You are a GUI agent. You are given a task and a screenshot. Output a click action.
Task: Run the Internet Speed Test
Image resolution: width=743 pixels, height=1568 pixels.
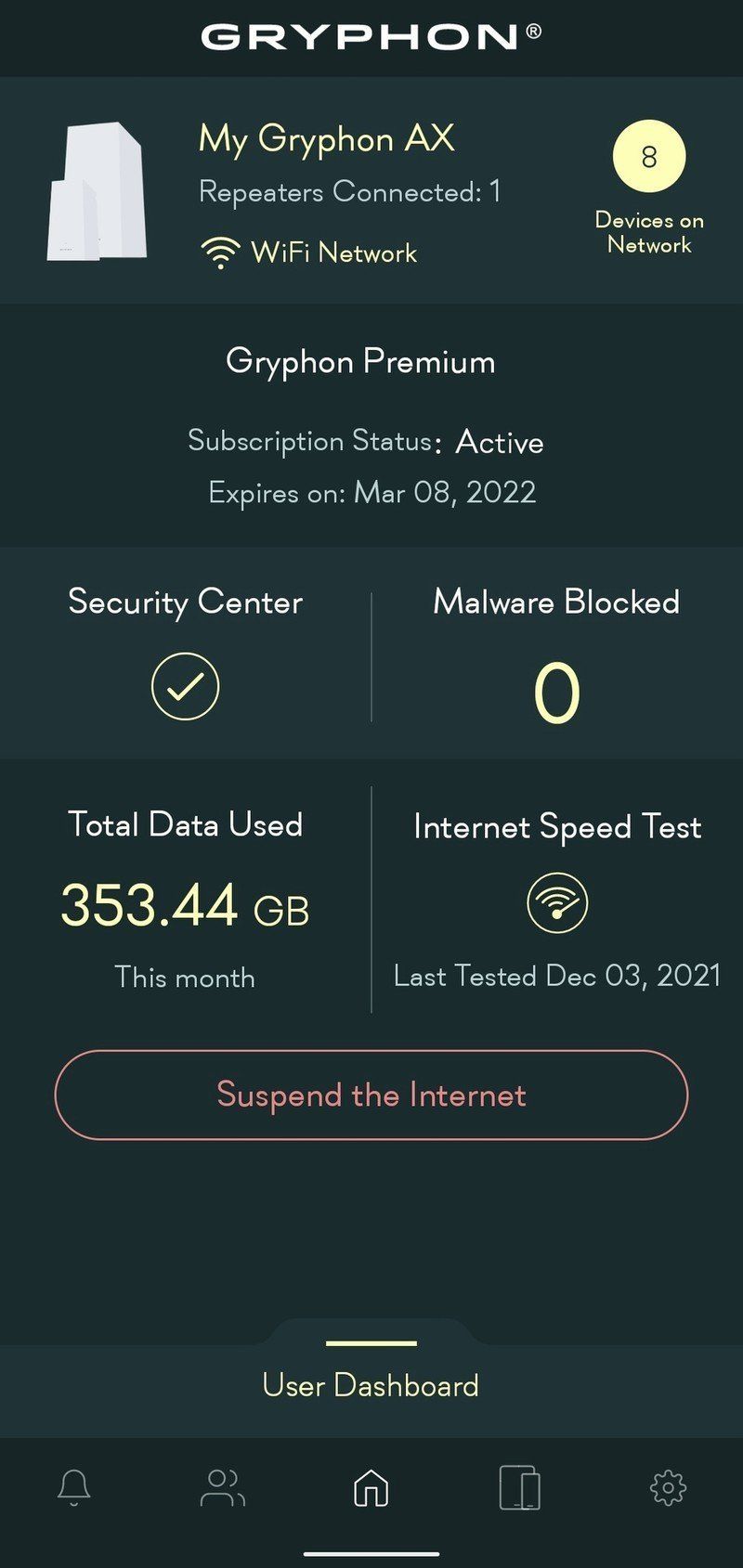557,903
